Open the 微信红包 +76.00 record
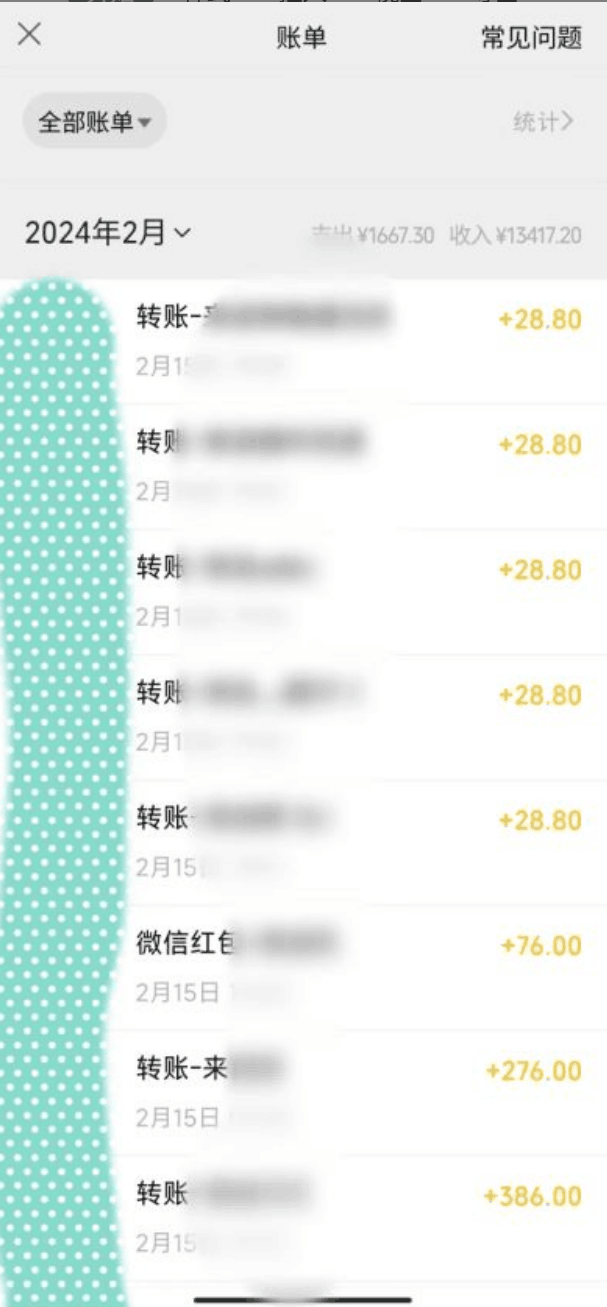 coord(360,966)
